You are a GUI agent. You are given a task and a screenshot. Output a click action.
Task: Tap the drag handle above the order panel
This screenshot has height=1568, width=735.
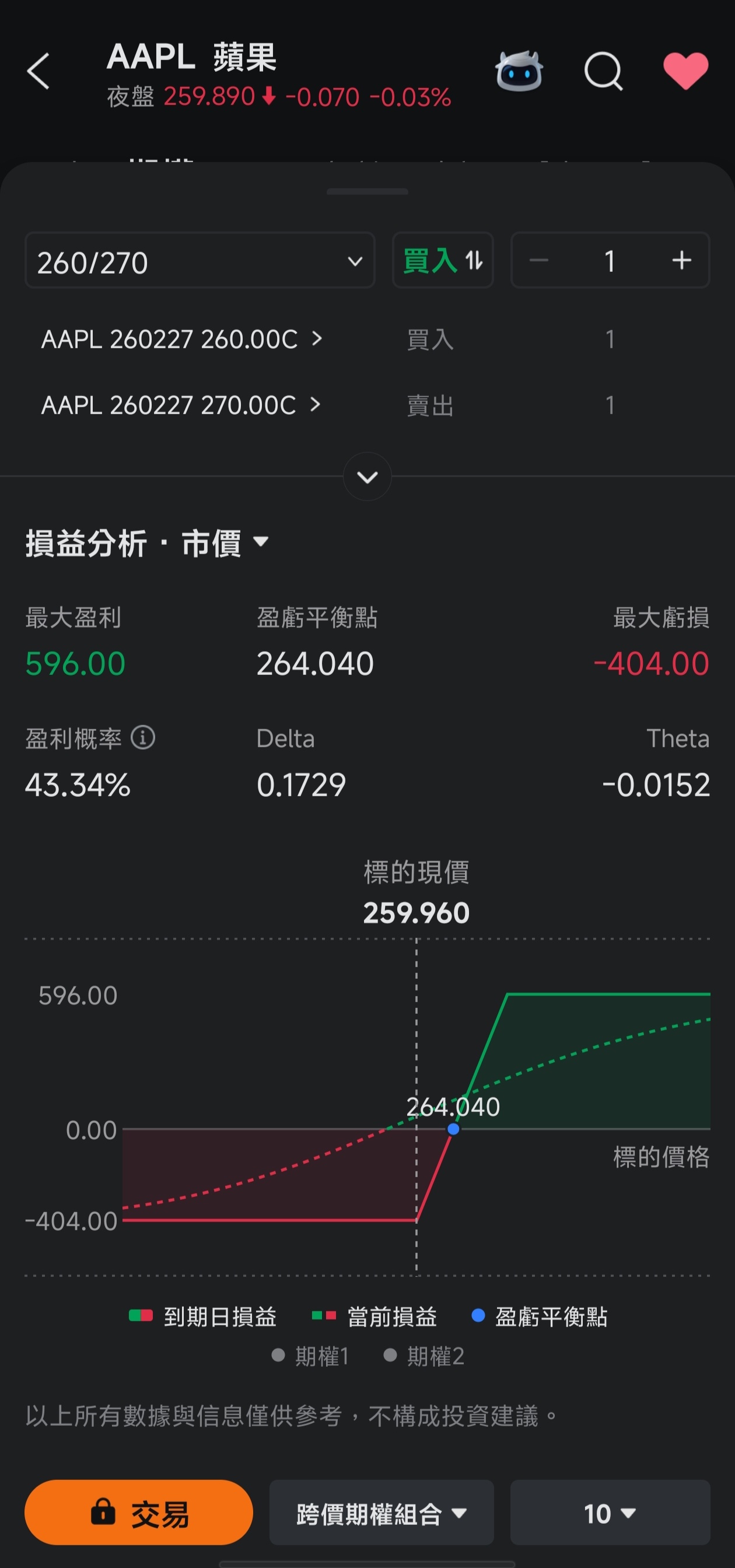[367, 191]
